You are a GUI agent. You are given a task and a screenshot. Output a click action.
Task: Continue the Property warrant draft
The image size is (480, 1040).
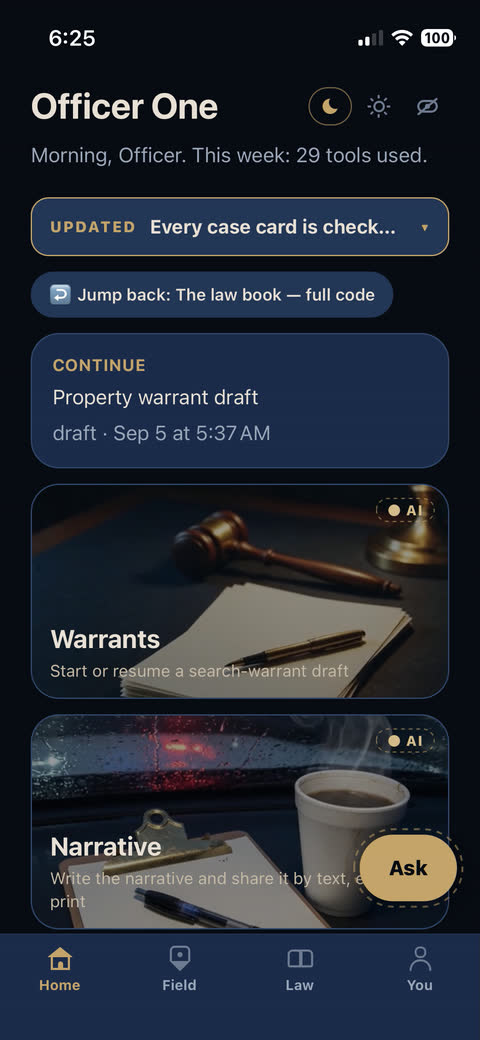point(240,401)
